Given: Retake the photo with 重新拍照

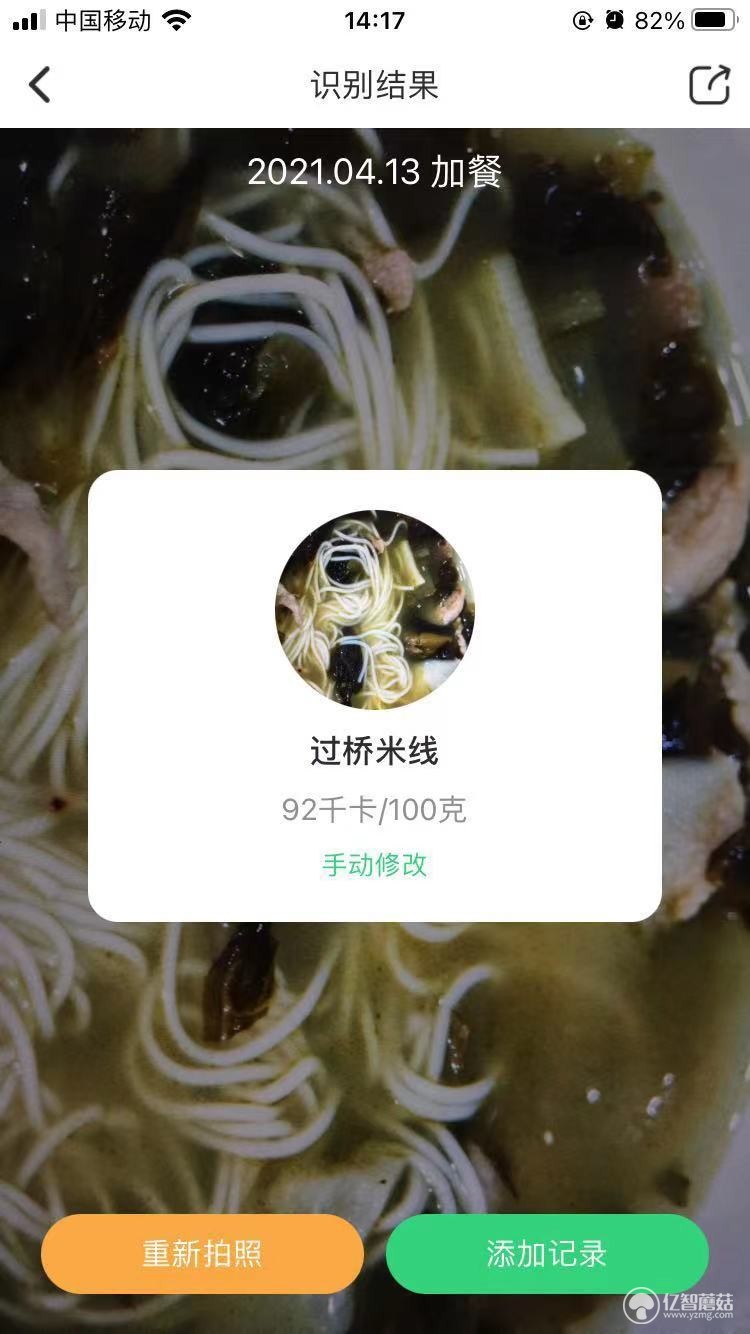Looking at the screenshot, I should tap(202, 1254).
